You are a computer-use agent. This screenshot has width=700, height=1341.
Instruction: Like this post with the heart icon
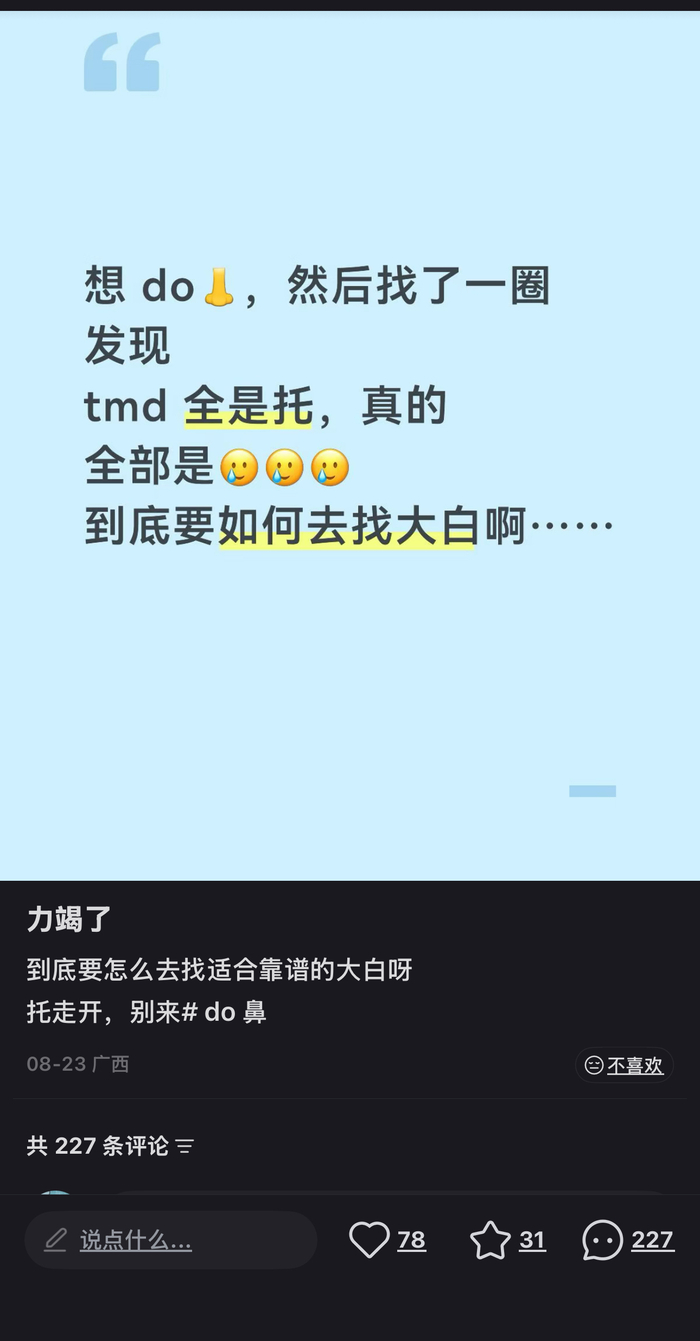[369, 1240]
